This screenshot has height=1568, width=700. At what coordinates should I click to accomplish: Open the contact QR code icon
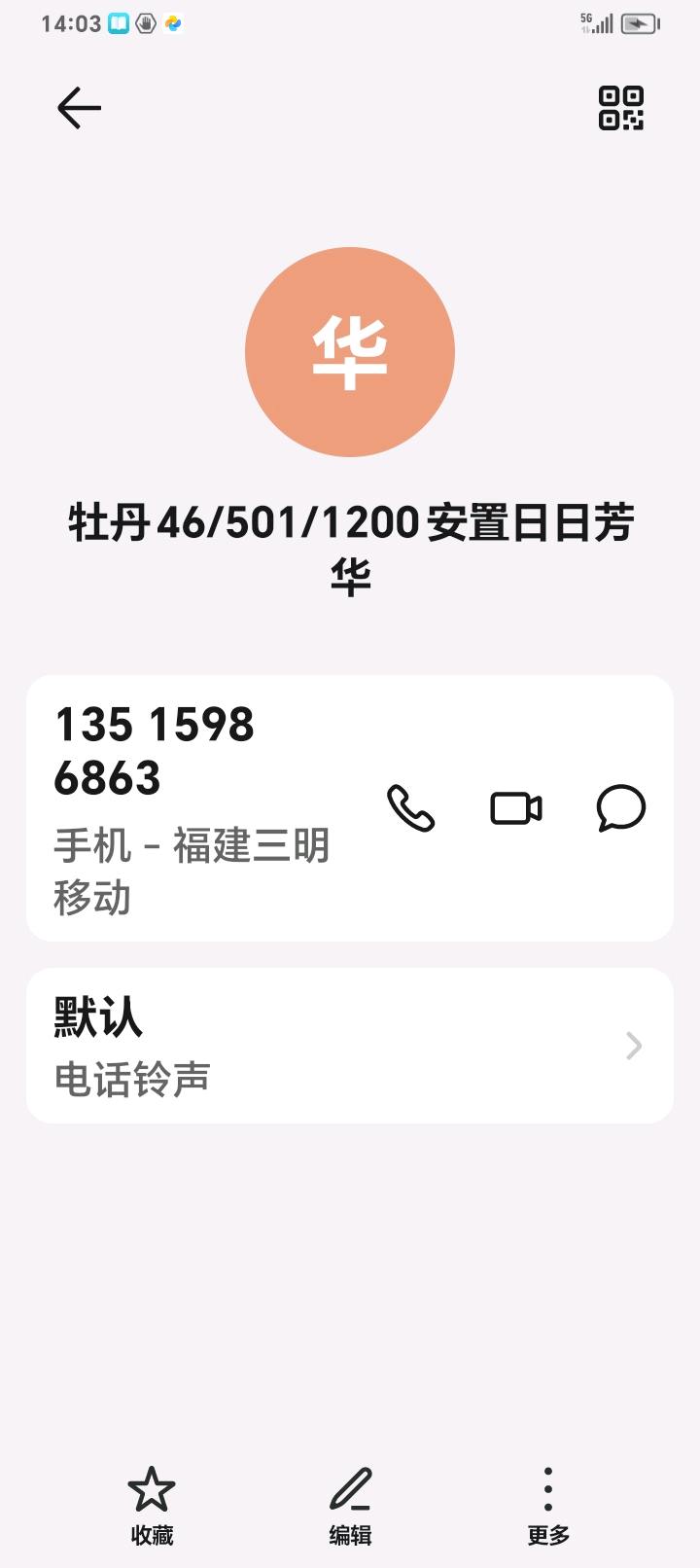pyautogui.click(x=620, y=108)
